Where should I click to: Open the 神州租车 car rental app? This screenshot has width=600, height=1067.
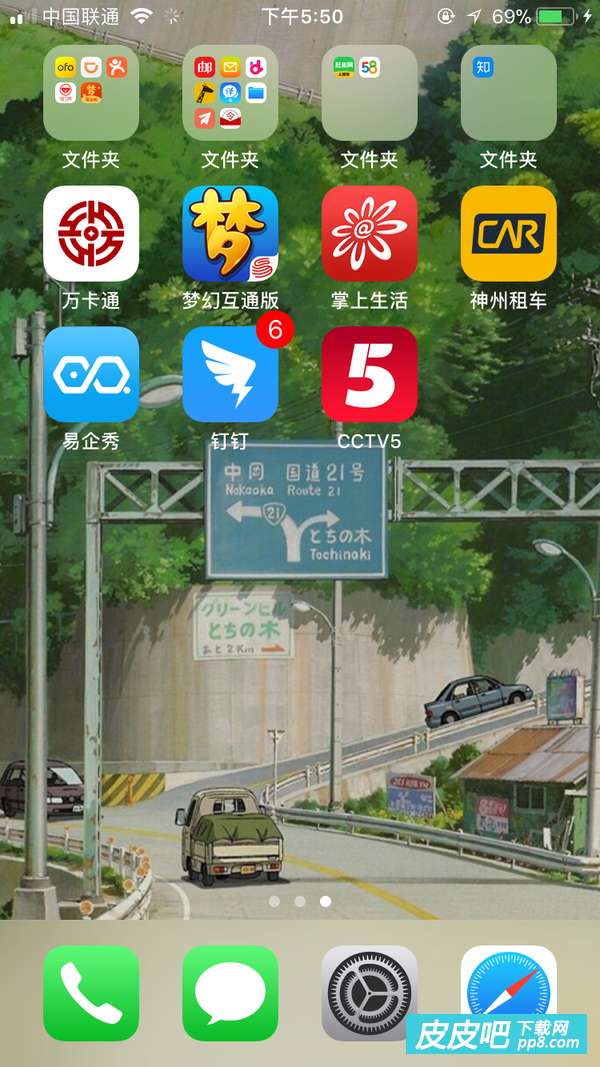click(508, 233)
